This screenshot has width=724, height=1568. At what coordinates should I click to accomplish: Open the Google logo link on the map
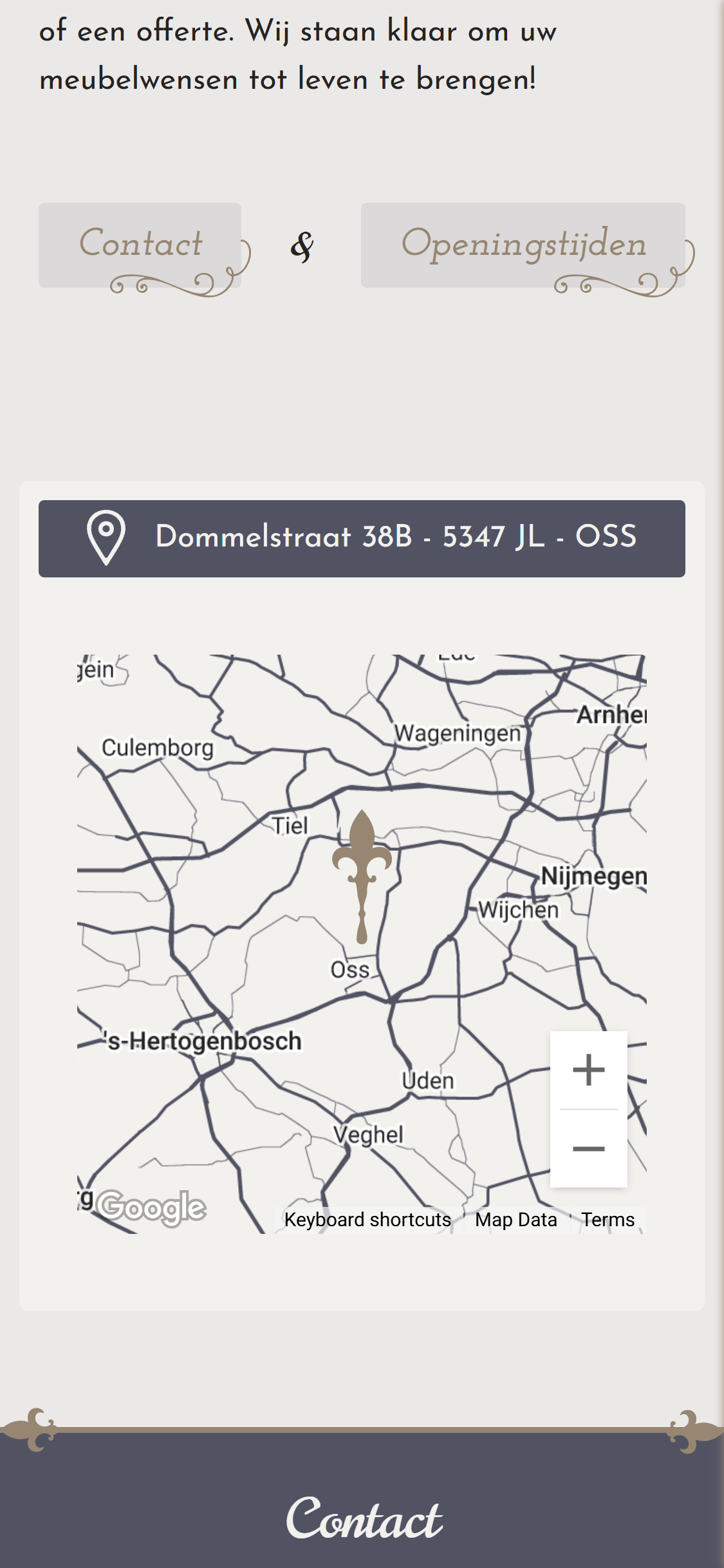153,1207
